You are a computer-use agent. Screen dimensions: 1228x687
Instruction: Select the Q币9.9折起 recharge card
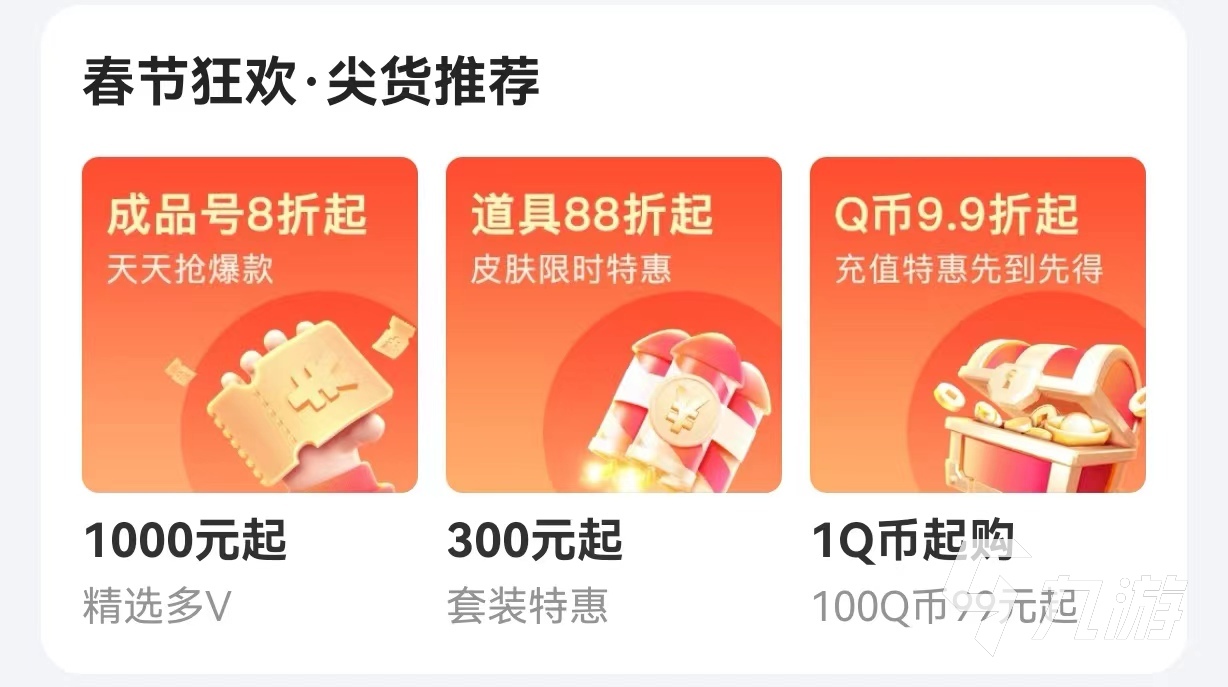click(x=977, y=324)
